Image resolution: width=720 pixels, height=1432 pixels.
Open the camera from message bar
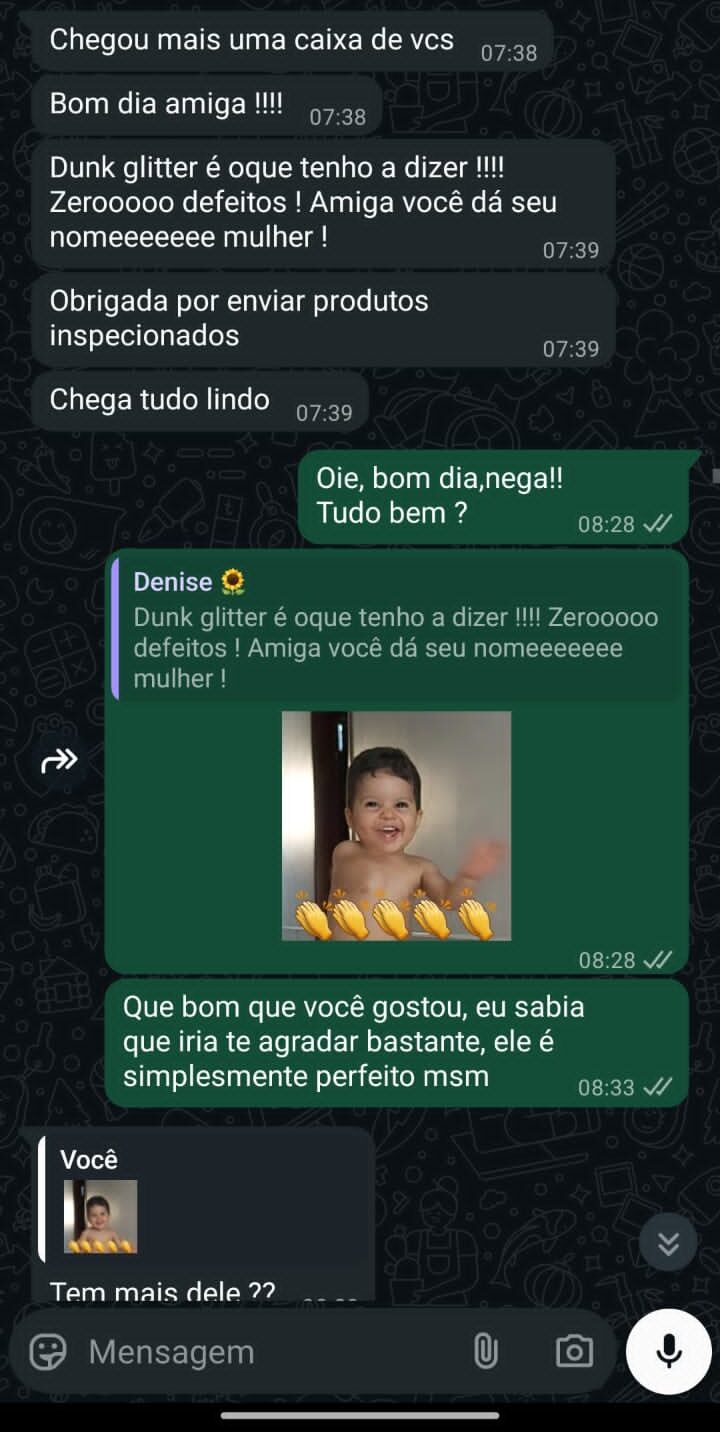(574, 1352)
